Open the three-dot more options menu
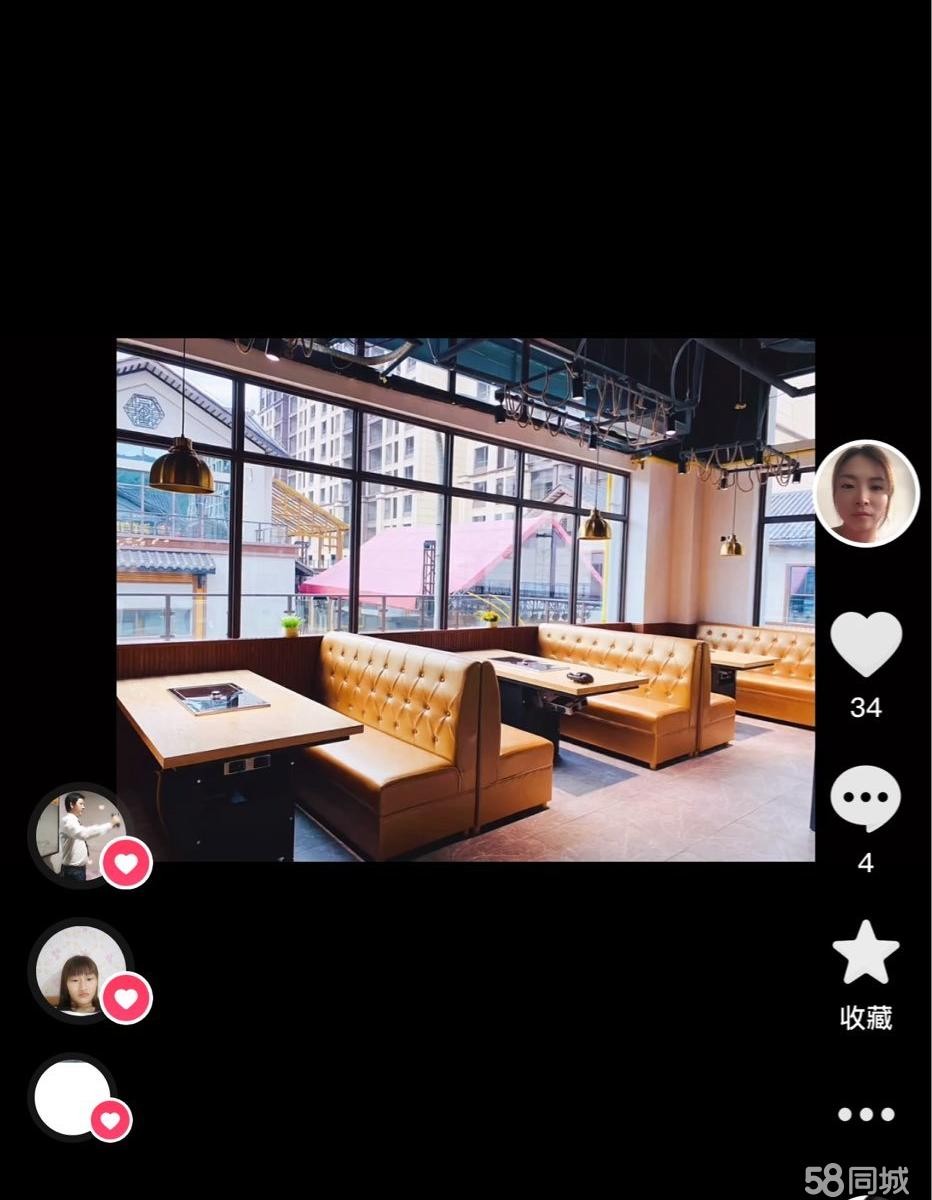Viewport: 932px width, 1200px height. (x=865, y=1114)
